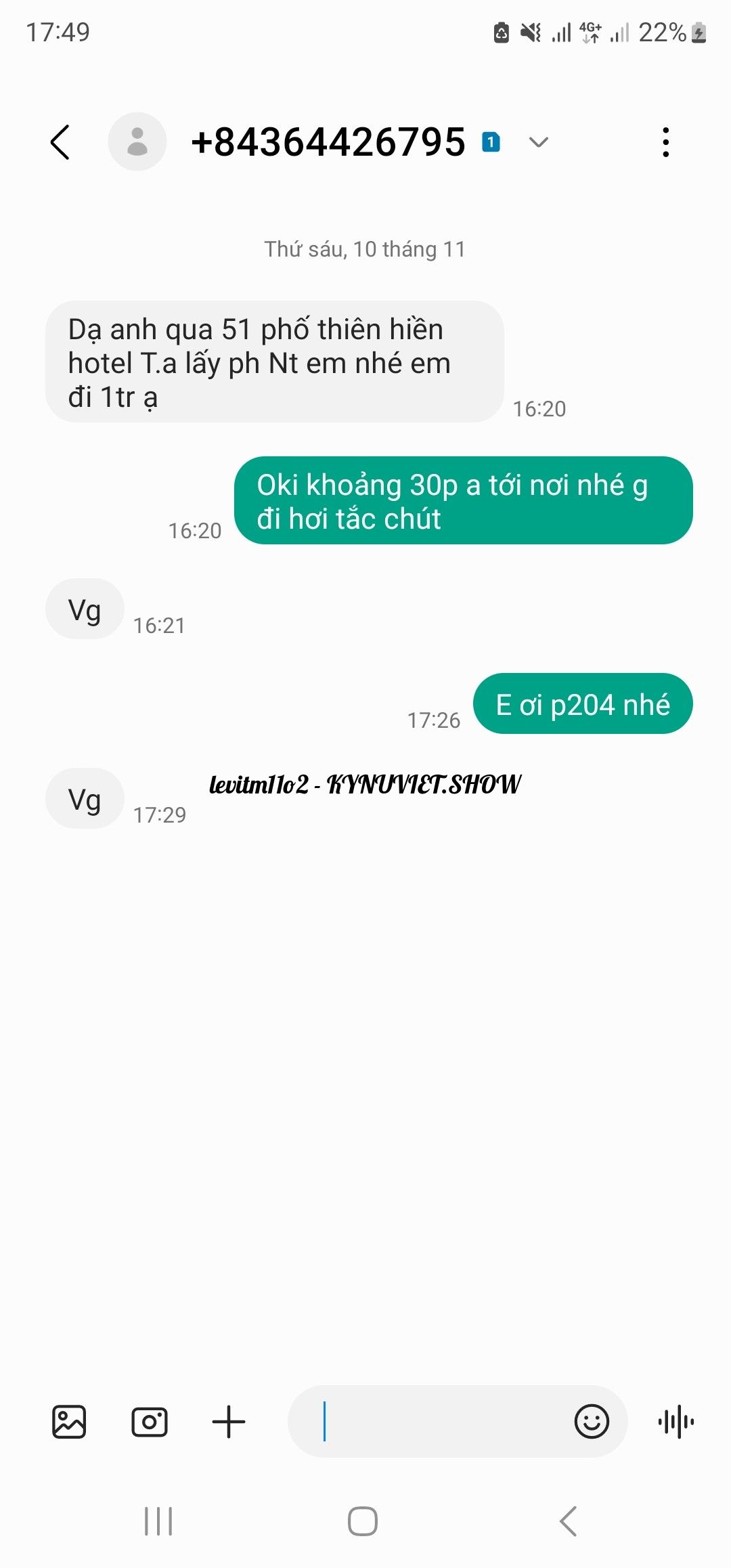This screenshot has height=1568, width=731.
Task: Open the three-dot overflow menu
Action: [x=666, y=142]
